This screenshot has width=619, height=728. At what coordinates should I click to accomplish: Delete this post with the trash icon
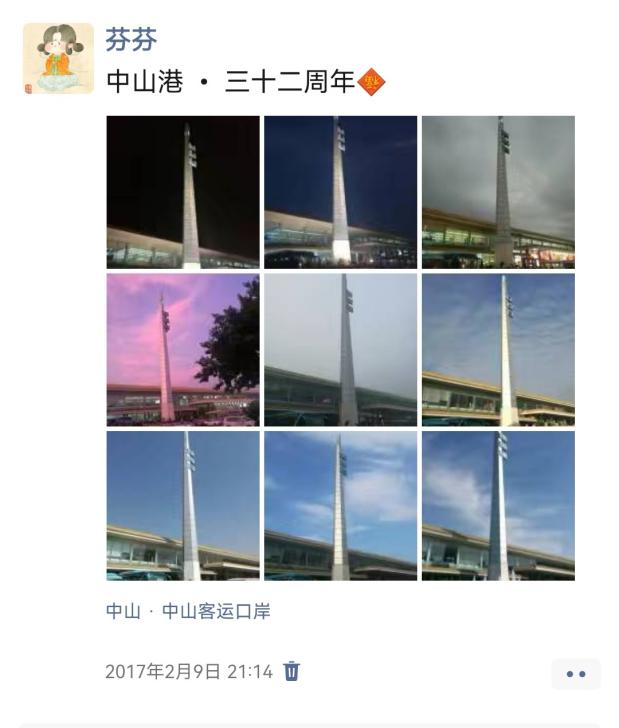(x=292, y=671)
